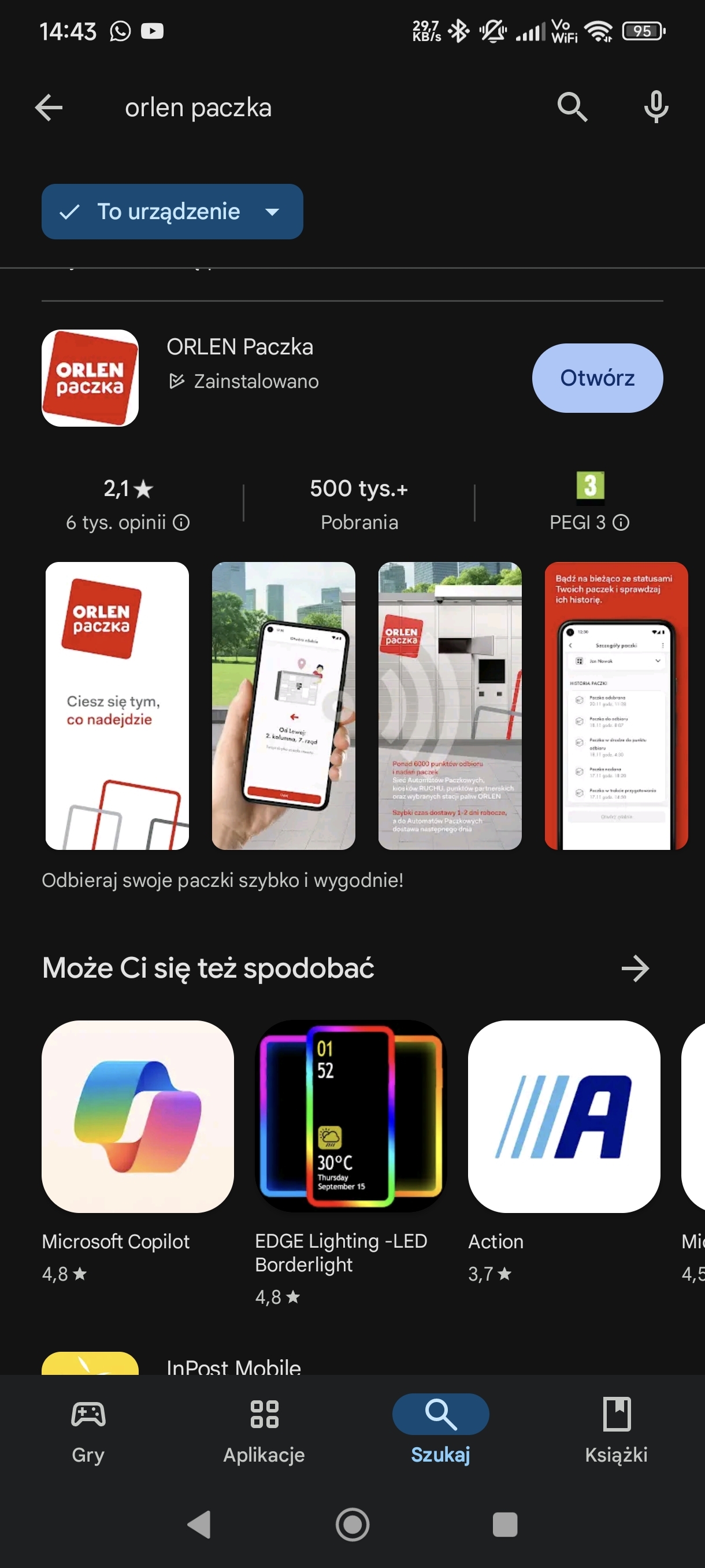View the parcel locker screenshot
Image resolution: width=705 pixels, height=1568 pixels.
point(450,705)
